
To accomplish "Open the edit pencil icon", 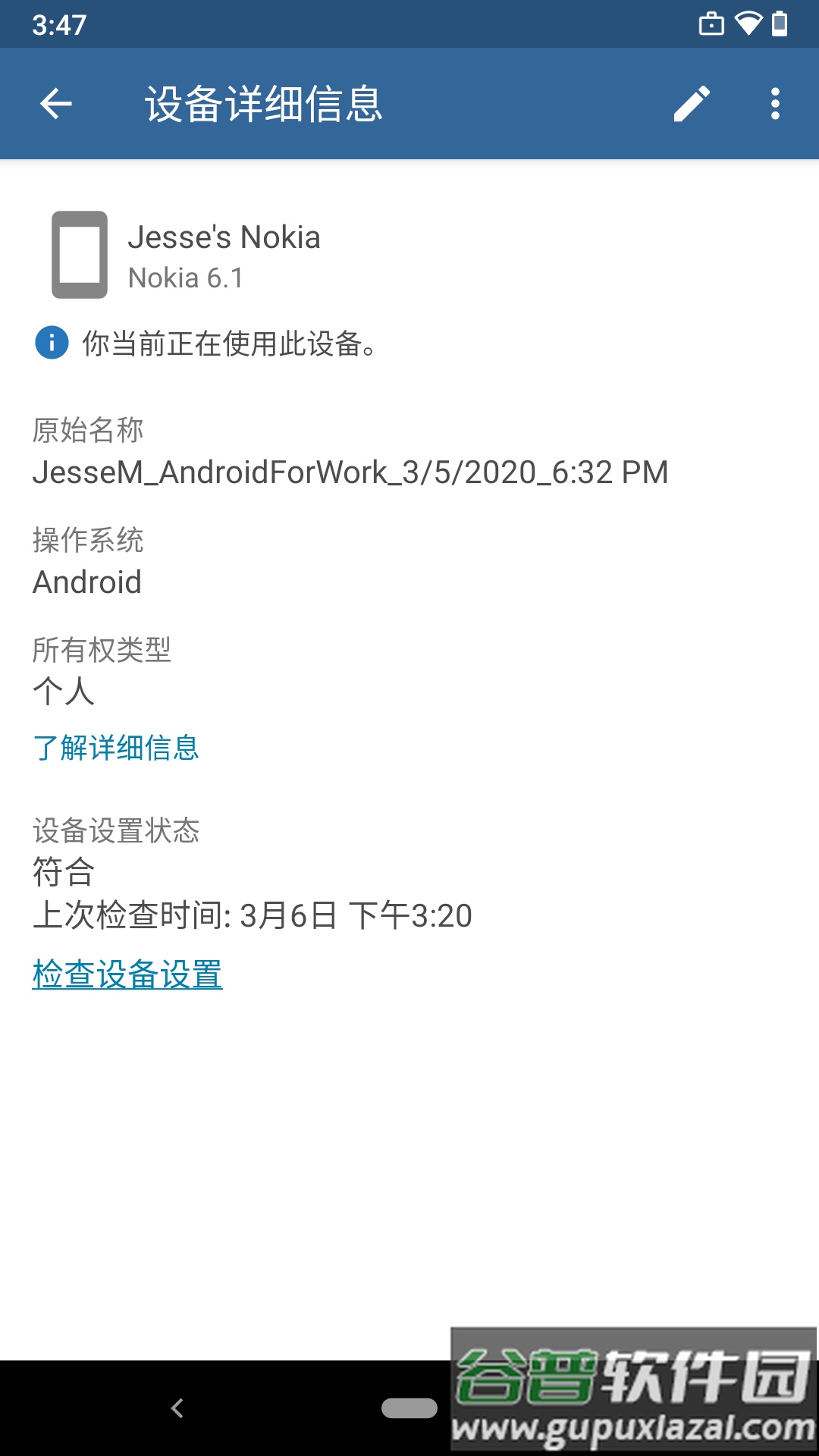I will coord(692,103).
